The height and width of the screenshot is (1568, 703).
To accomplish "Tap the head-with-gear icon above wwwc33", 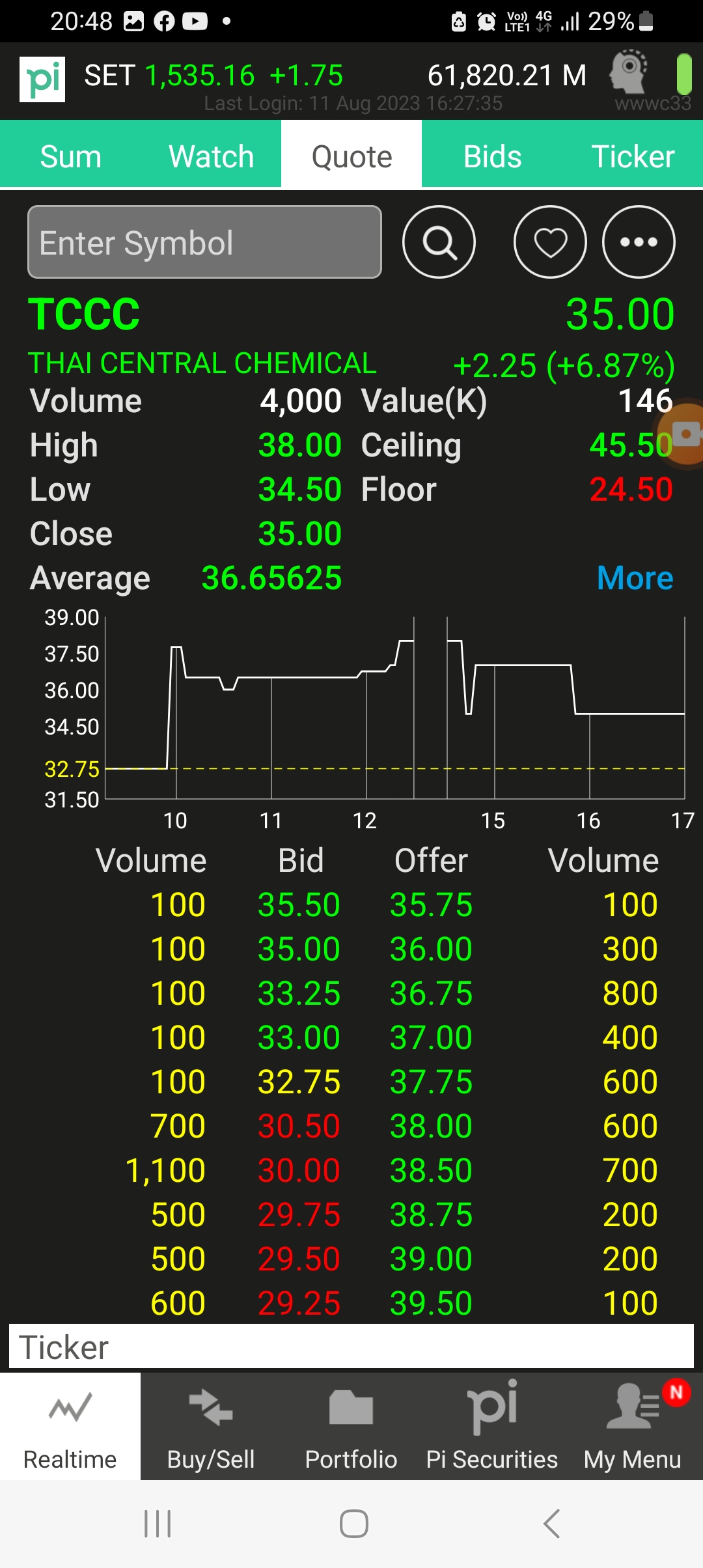I will click(x=629, y=72).
